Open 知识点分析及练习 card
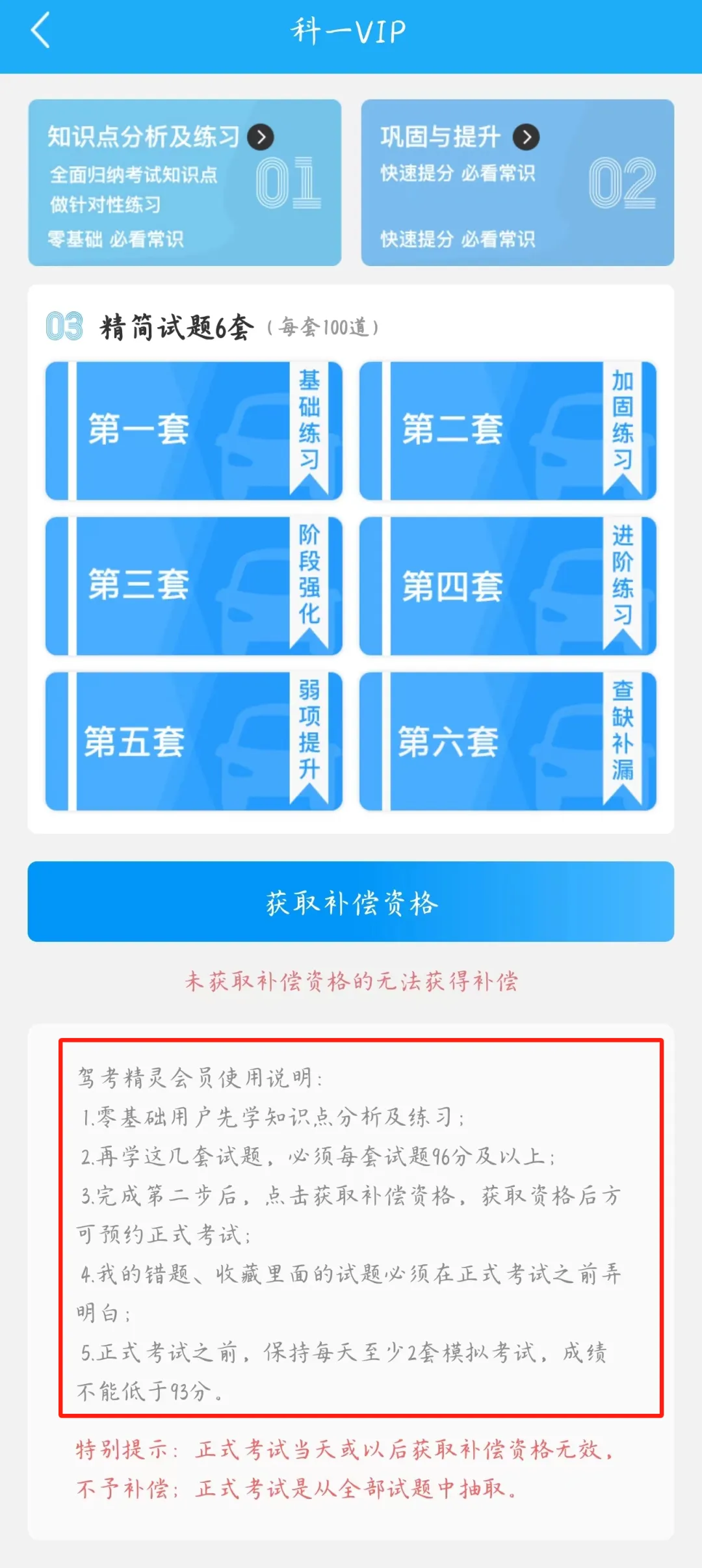This screenshot has height=1568, width=702. pyautogui.click(x=185, y=182)
